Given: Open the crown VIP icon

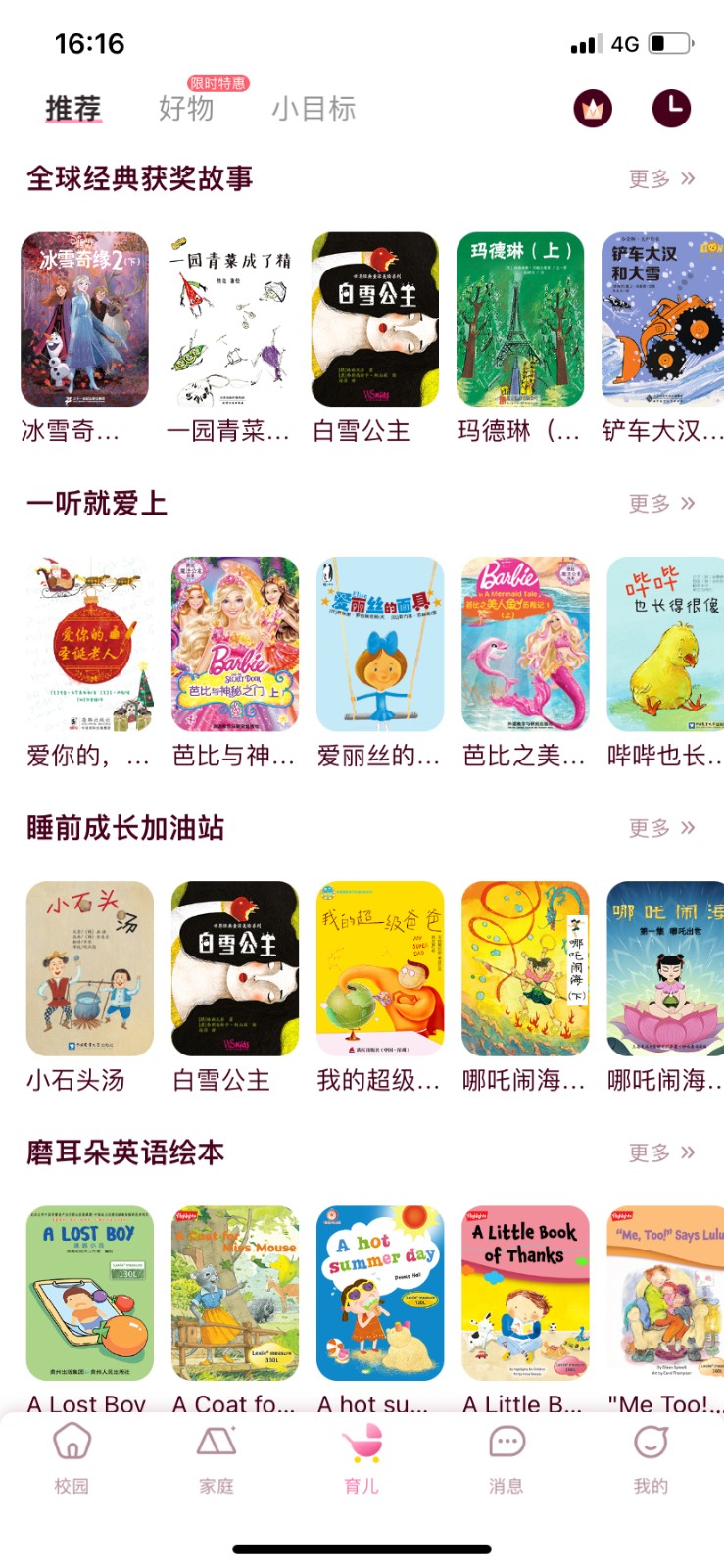Looking at the screenshot, I should [593, 108].
